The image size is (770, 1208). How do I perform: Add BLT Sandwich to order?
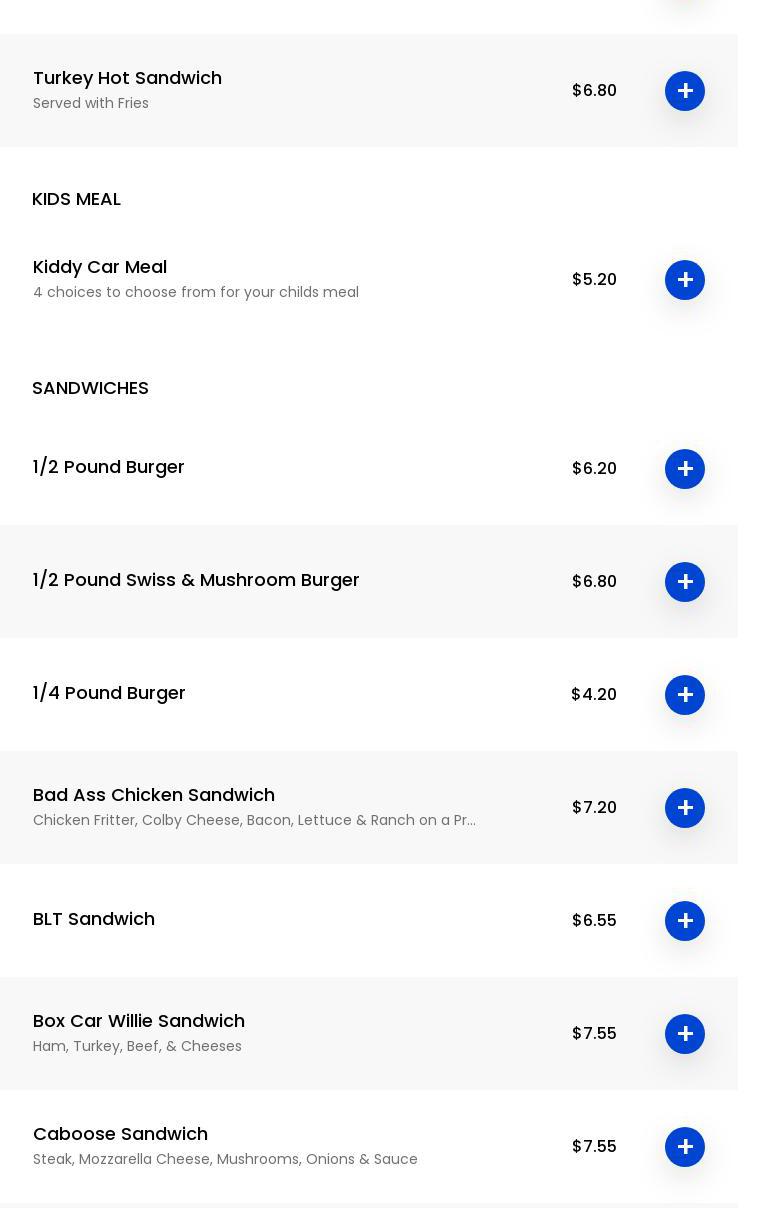click(685, 921)
